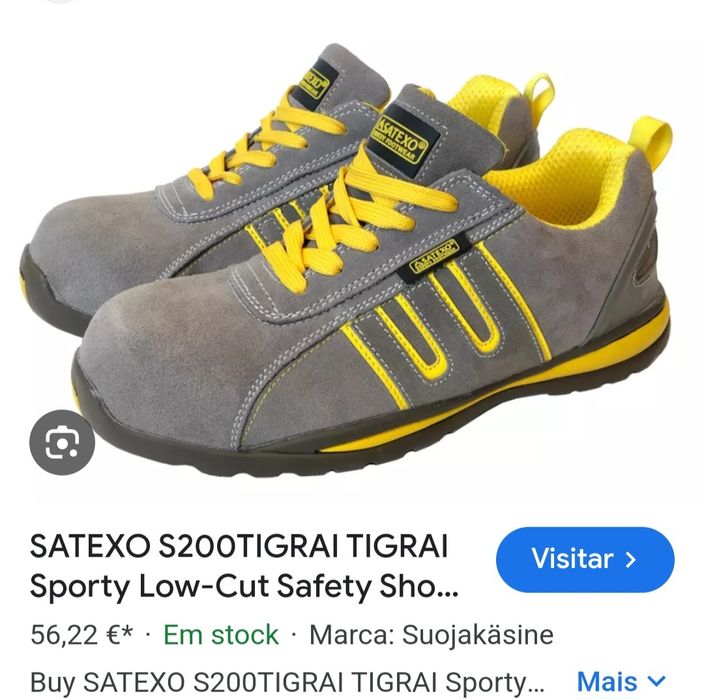Open the SATEXO S200TIGRAI product title link
Viewport: 704px width, 699px height.
240,566
